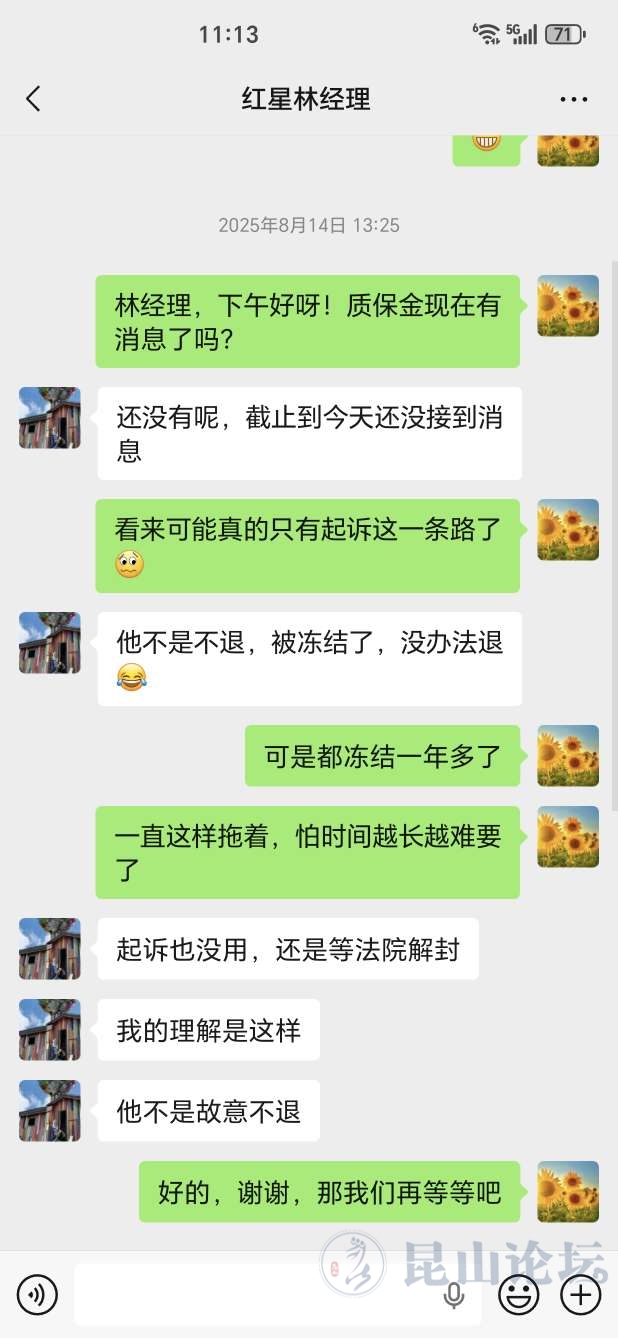618x1338 pixels.
Task: Open the chat info overflow menu
Action: click(573, 99)
